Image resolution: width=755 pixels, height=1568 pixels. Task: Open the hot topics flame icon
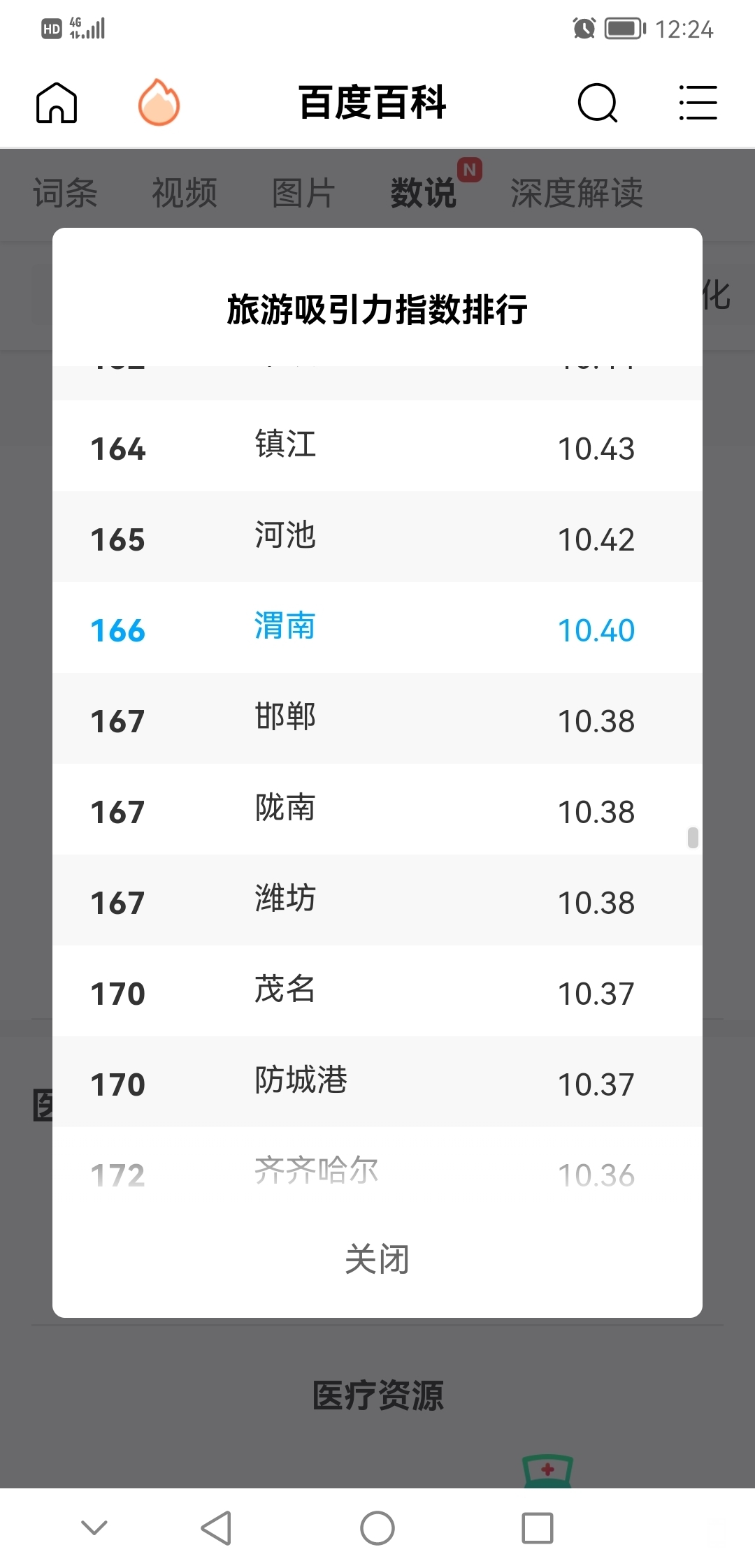[159, 103]
